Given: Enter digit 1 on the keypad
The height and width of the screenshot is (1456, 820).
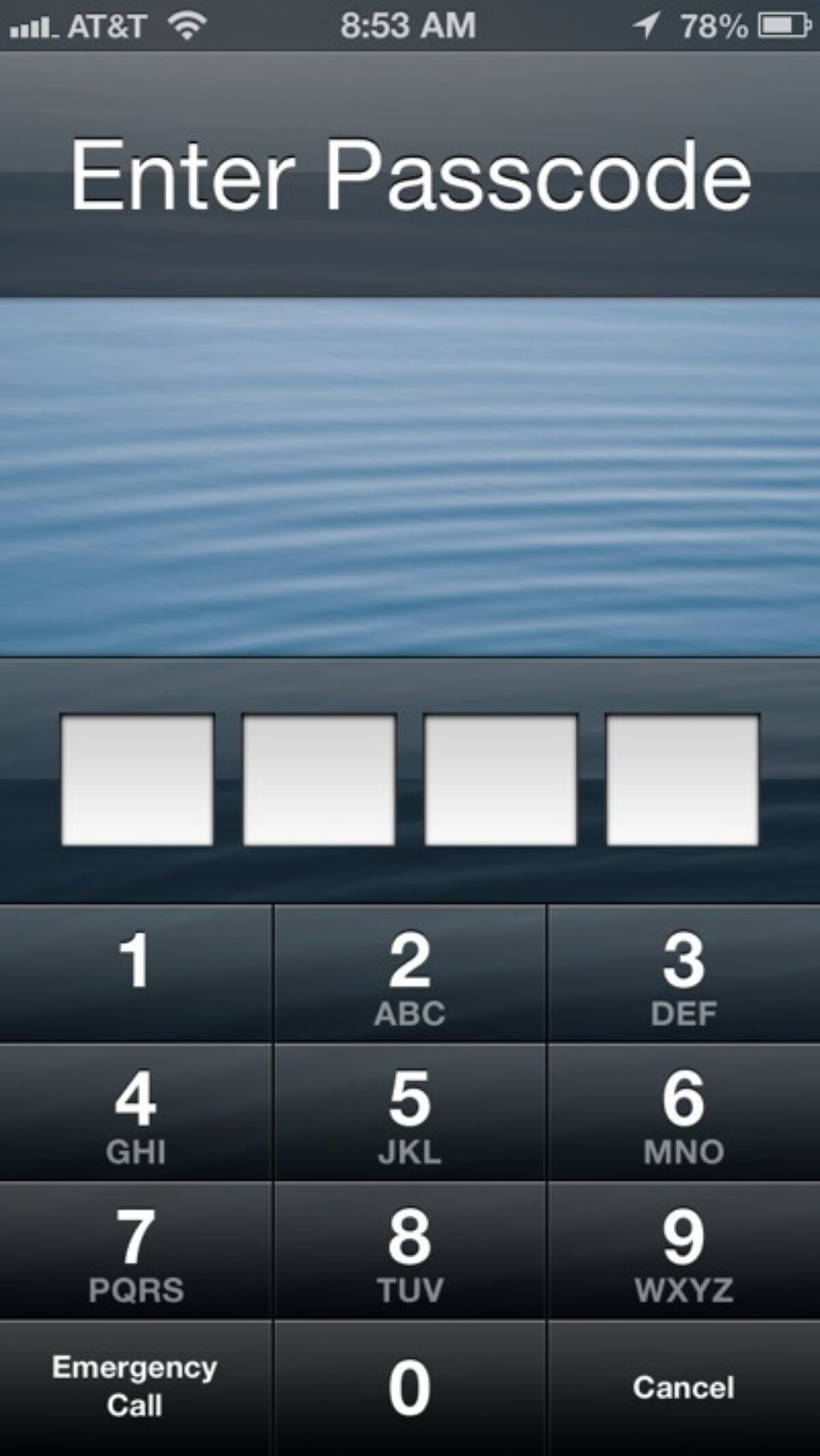Looking at the screenshot, I should pyautogui.click(x=135, y=973).
